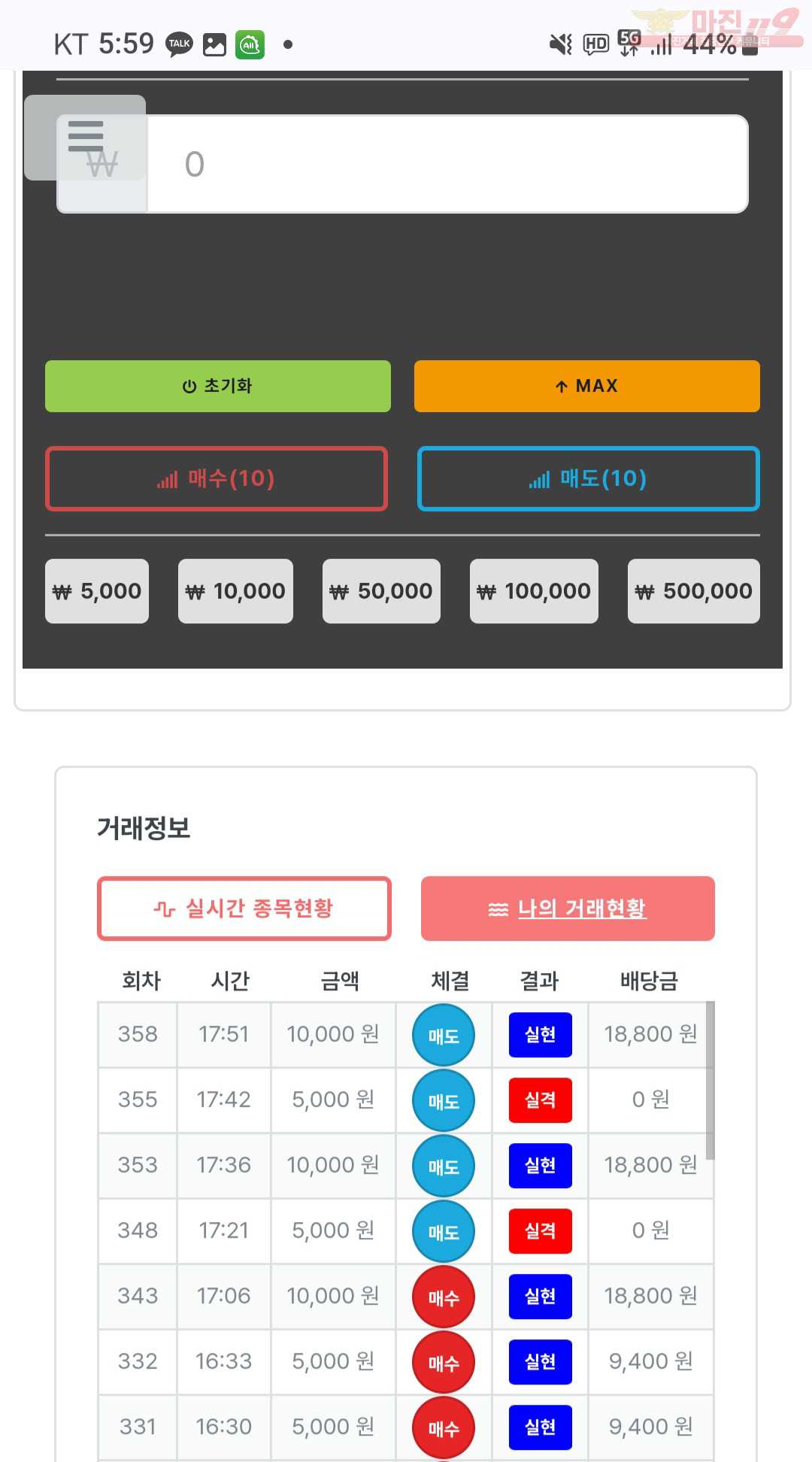Select the ₩ 50,000 preset
812x1462 pixels.
[x=381, y=591]
